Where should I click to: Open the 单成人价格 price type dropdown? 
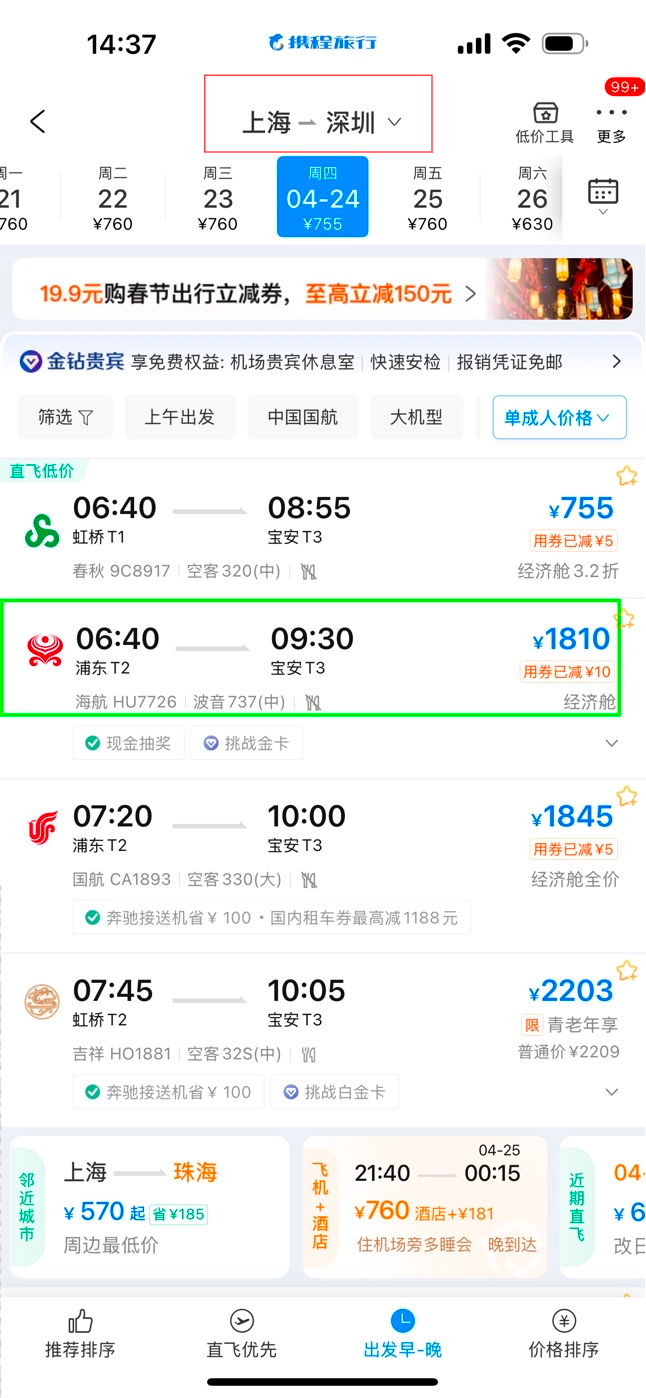coord(559,418)
